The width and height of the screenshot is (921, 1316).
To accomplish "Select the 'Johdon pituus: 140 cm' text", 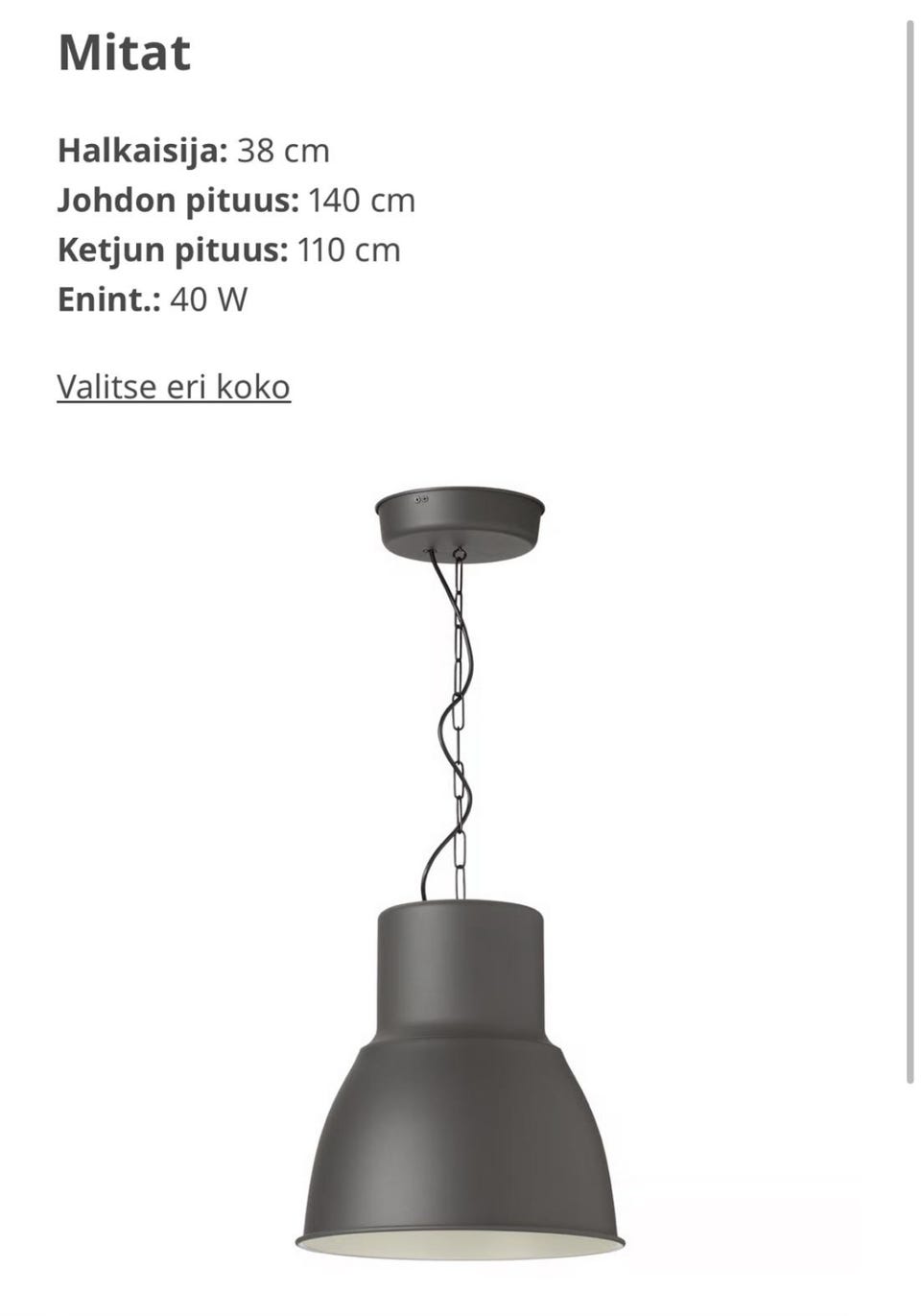I will click(235, 201).
